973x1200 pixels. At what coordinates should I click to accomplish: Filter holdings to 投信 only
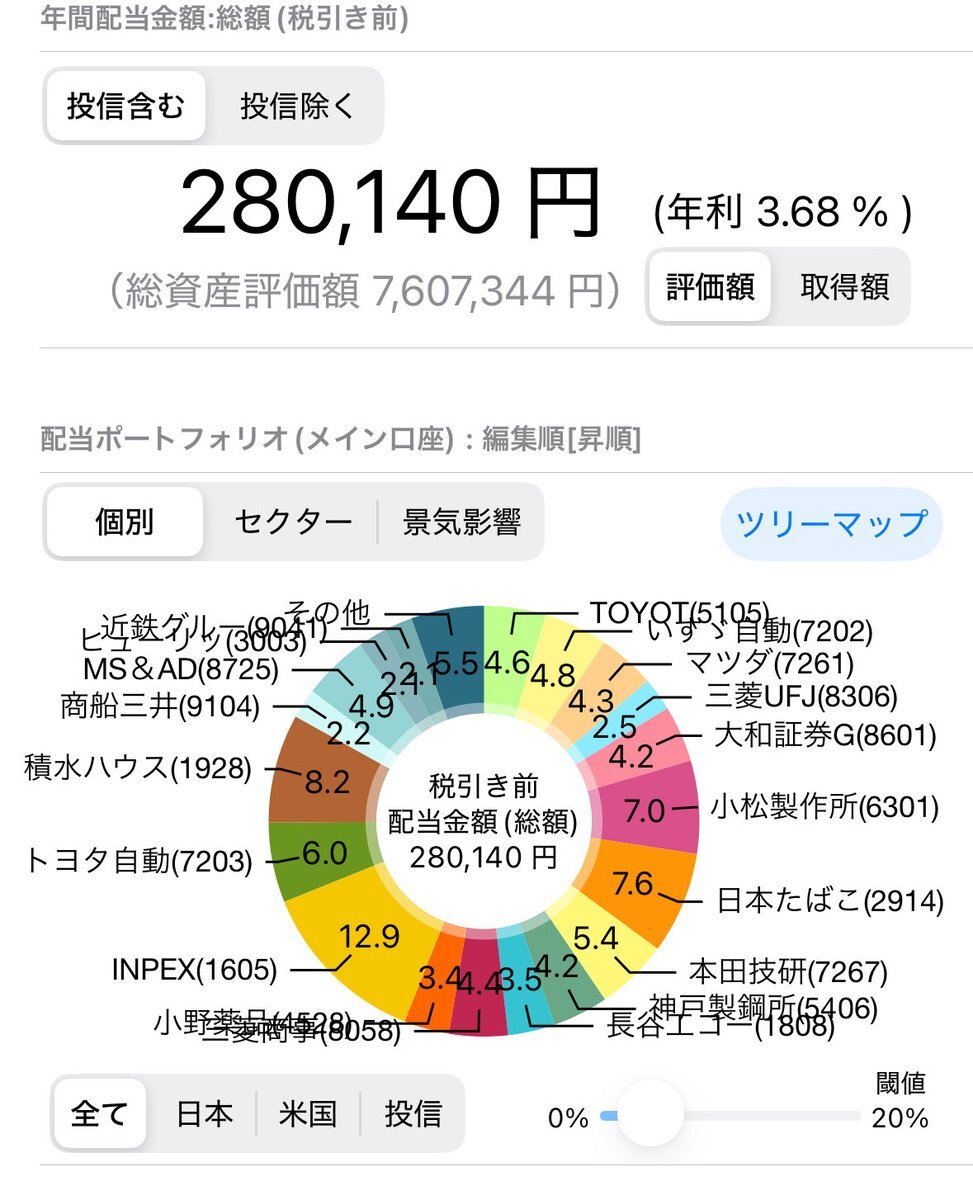[412, 1114]
